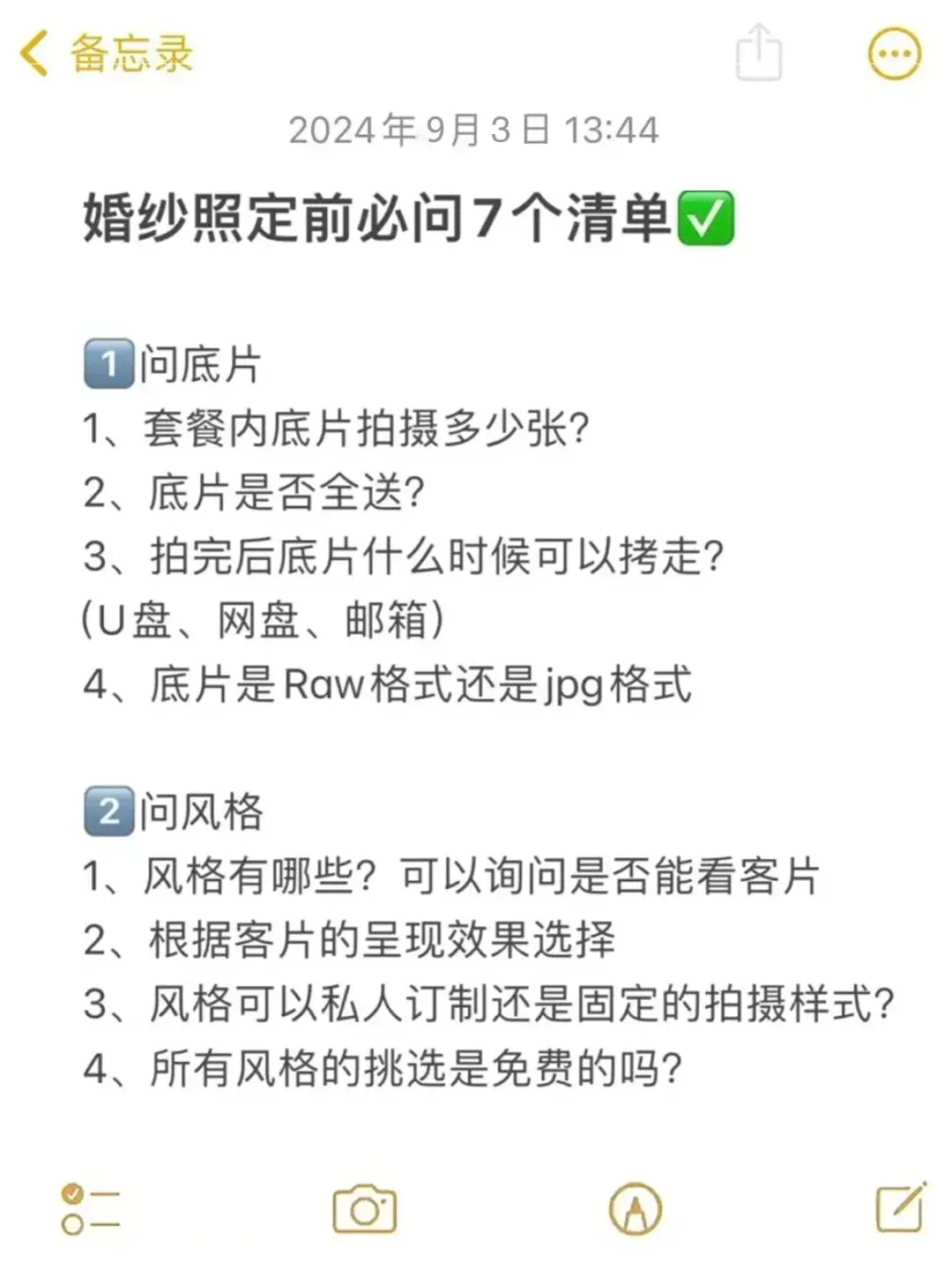The height and width of the screenshot is (1270, 952).
Task: Share this note
Action: [x=758, y=52]
